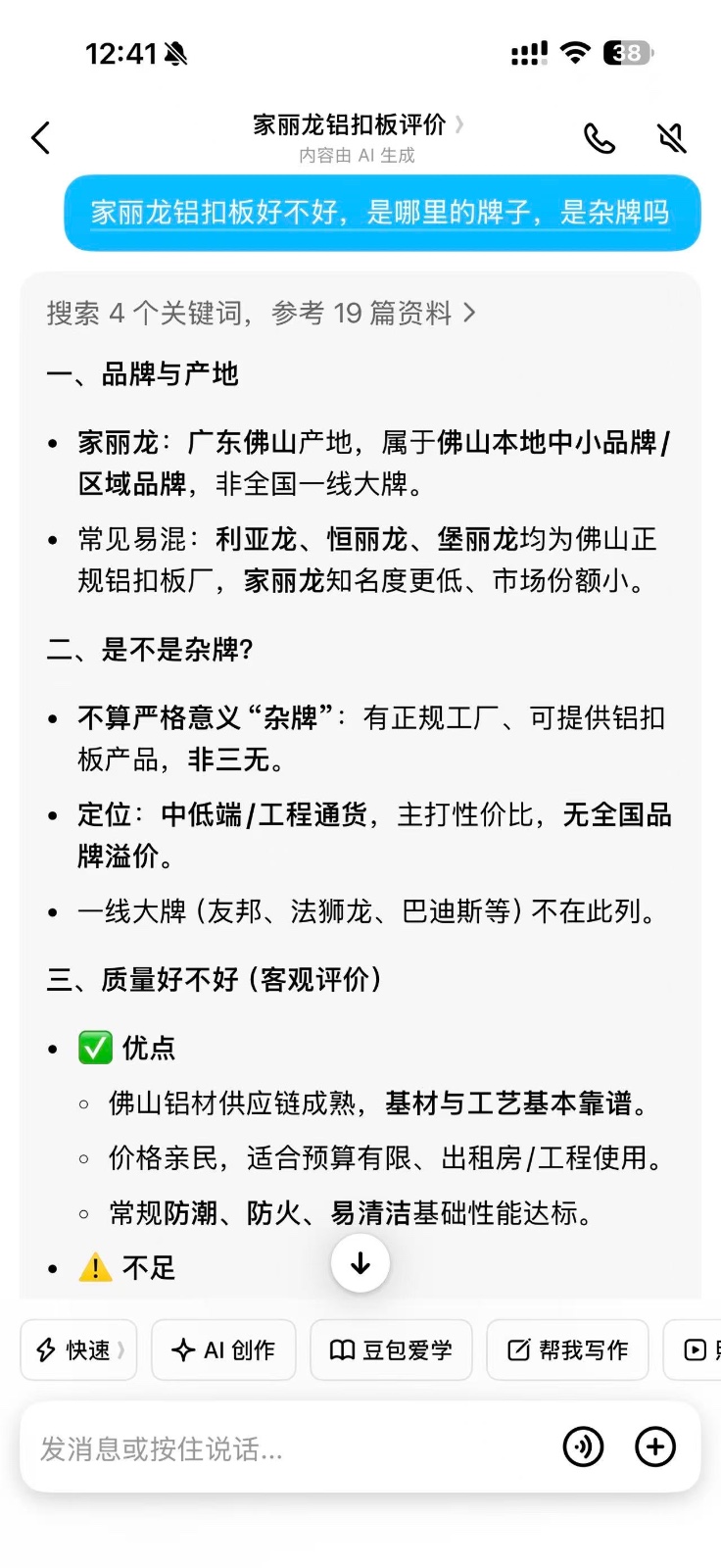Focus the 发消息或按住说话 message field
Image resolution: width=721 pixels, height=1568 pixels.
(x=284, y=1448)
